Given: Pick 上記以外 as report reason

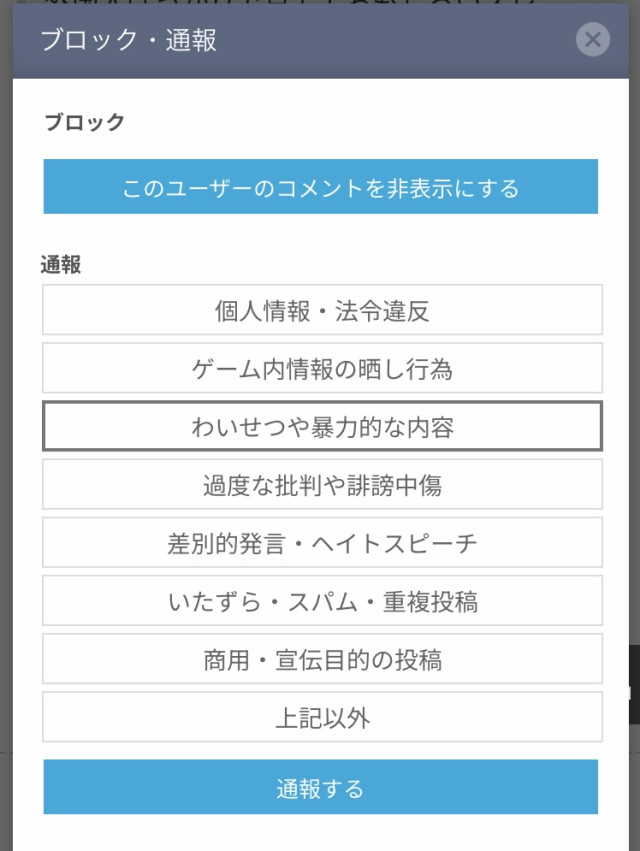Looking at the screenshot, I should click(x=322, y=717).
